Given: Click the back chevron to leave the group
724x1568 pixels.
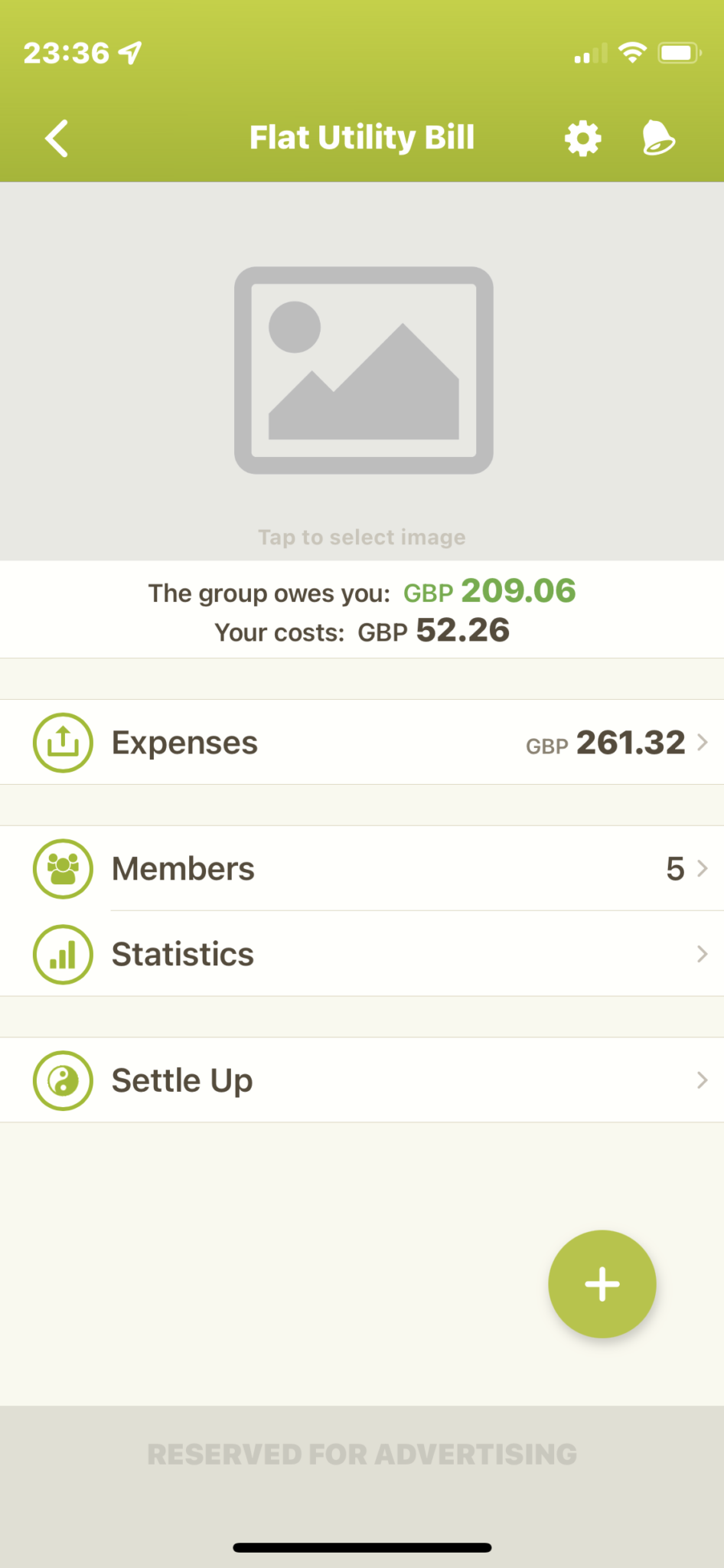Looking at the screenshot, I should click(x=55, y=138).
